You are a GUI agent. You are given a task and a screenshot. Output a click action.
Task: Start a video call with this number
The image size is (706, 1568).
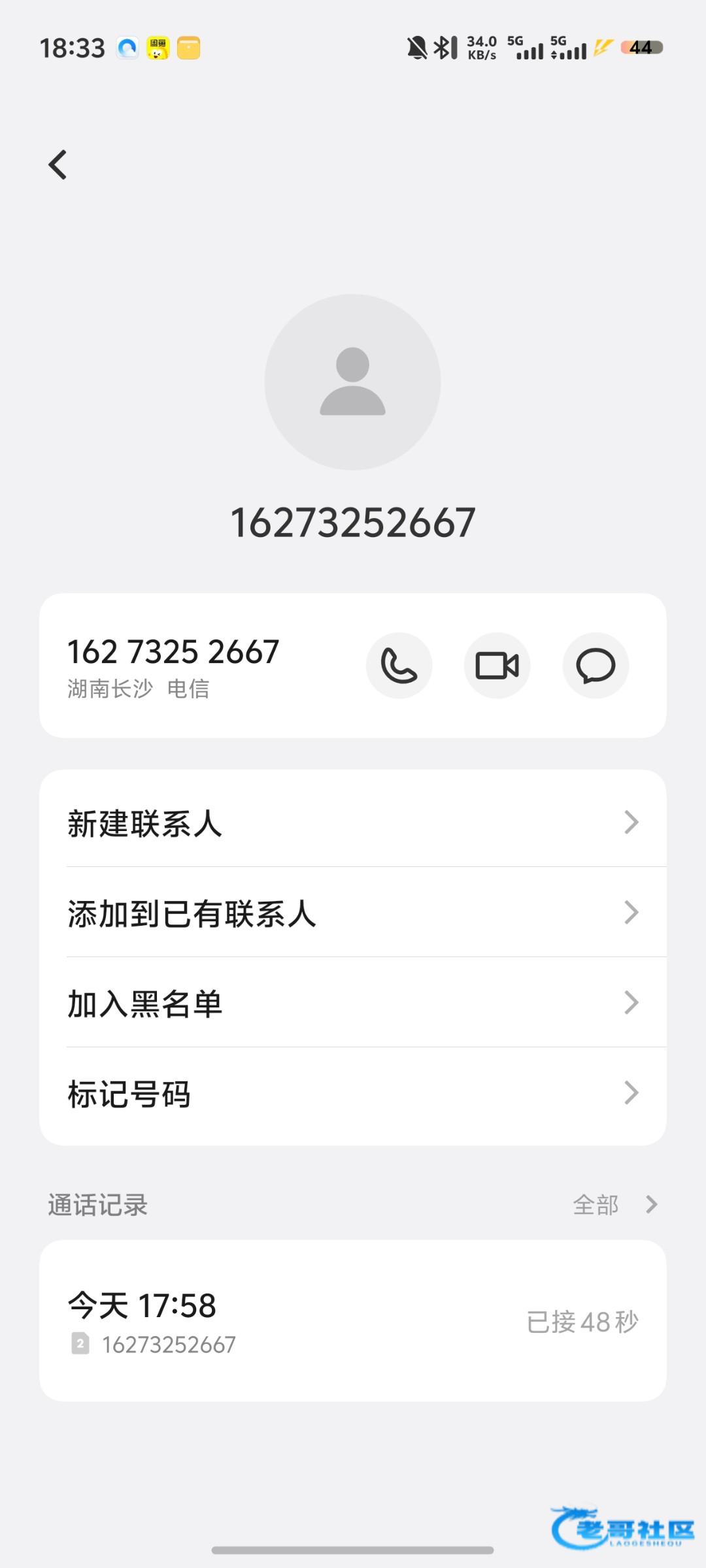click(497, 665)
